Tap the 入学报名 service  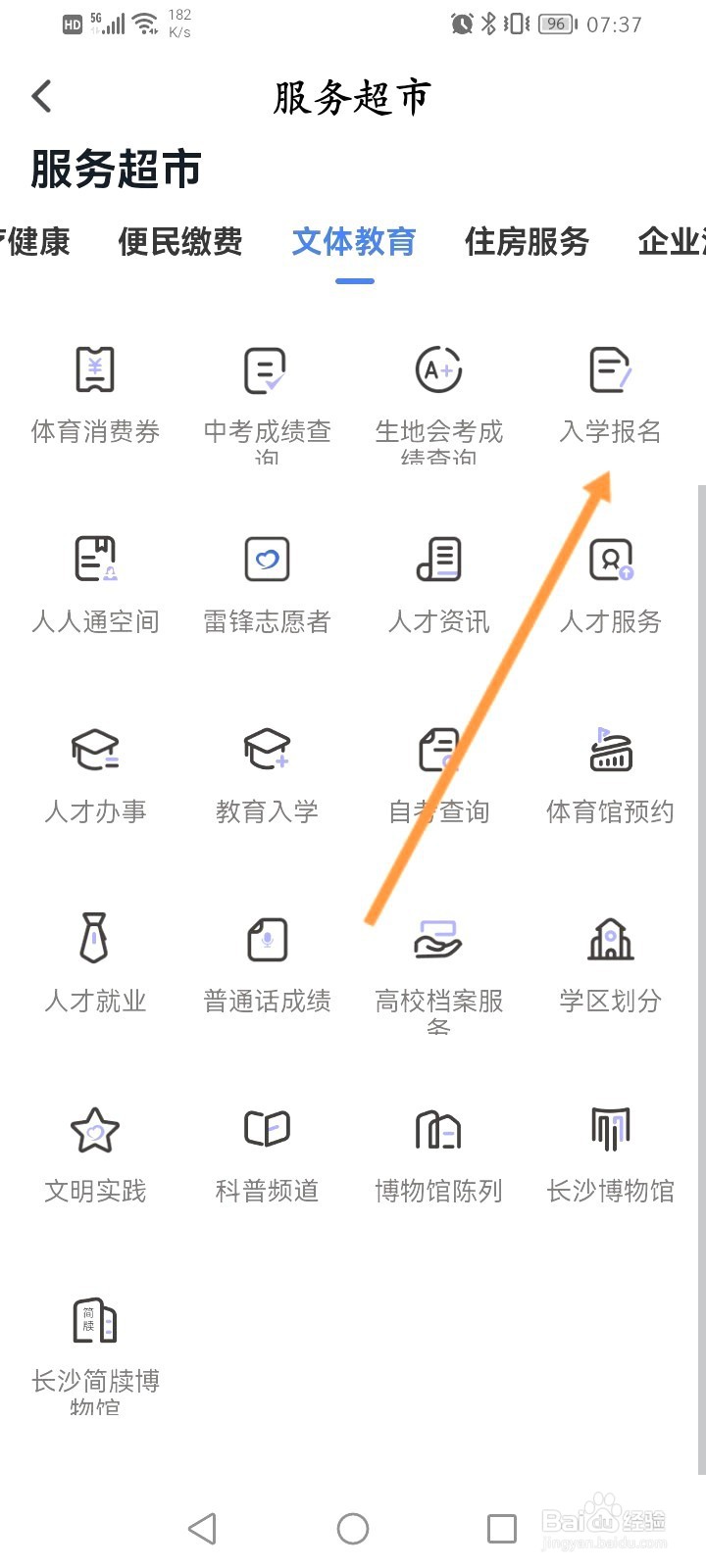(x=610, y=392)
